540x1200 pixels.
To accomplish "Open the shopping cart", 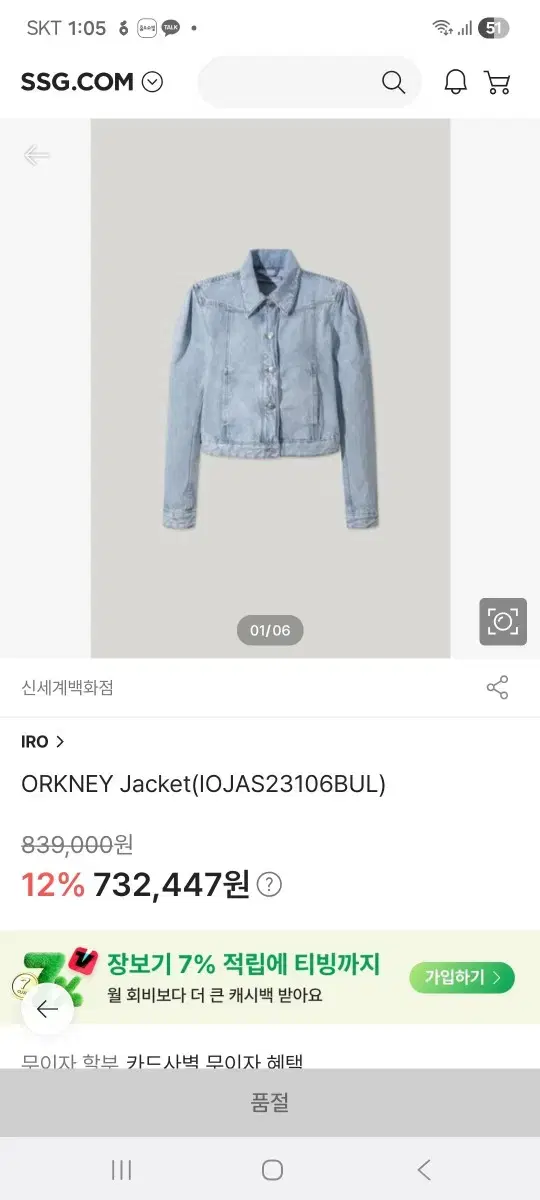I will tap(497, 82).
